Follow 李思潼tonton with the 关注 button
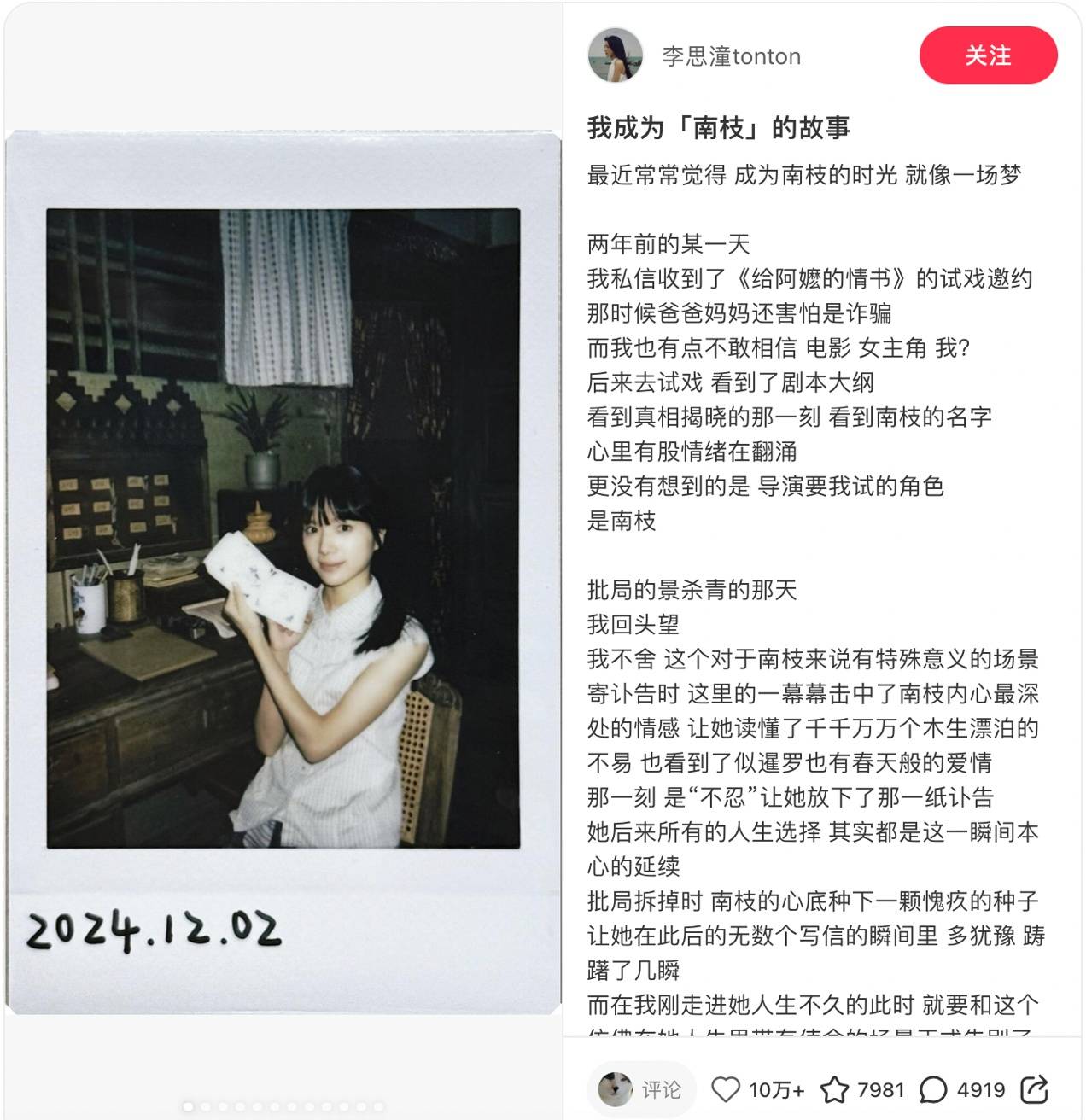Screen dimensions: 1086x1120 point(988,55)
